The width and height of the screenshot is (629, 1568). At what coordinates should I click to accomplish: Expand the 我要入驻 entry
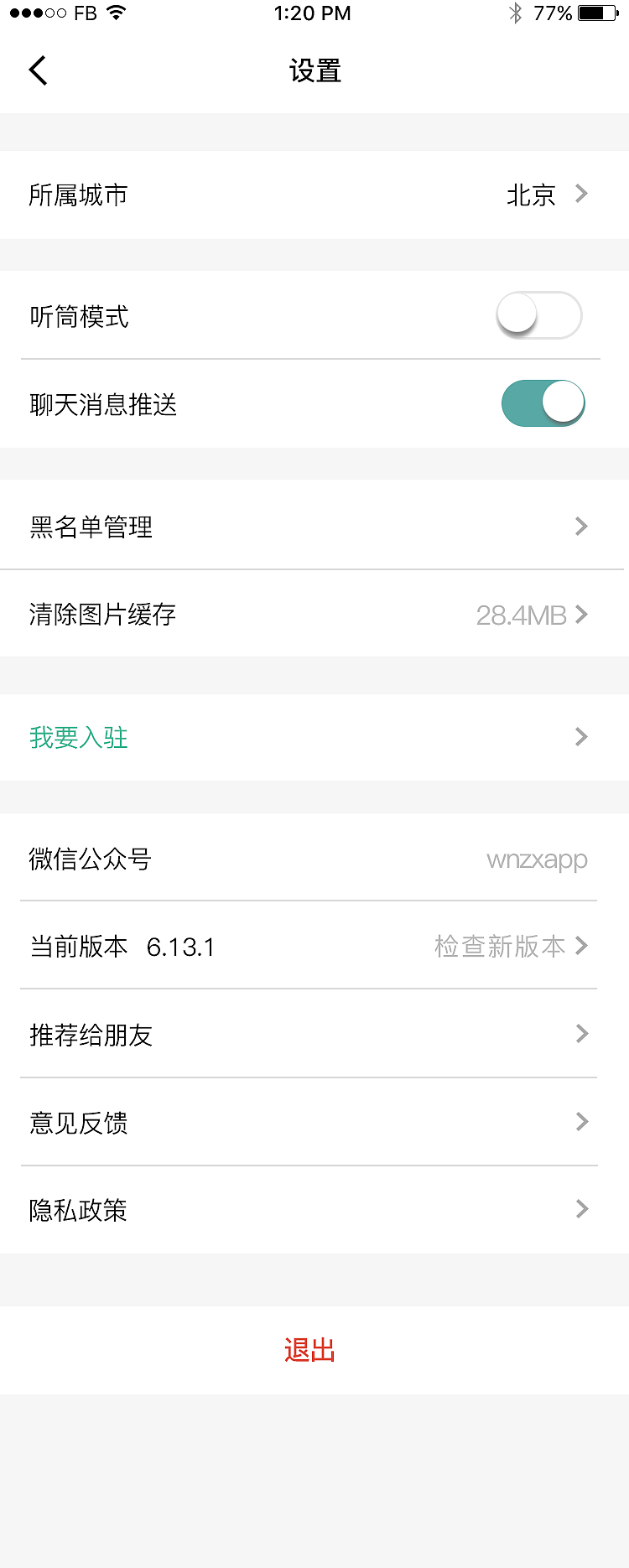[x=581, y=737]
